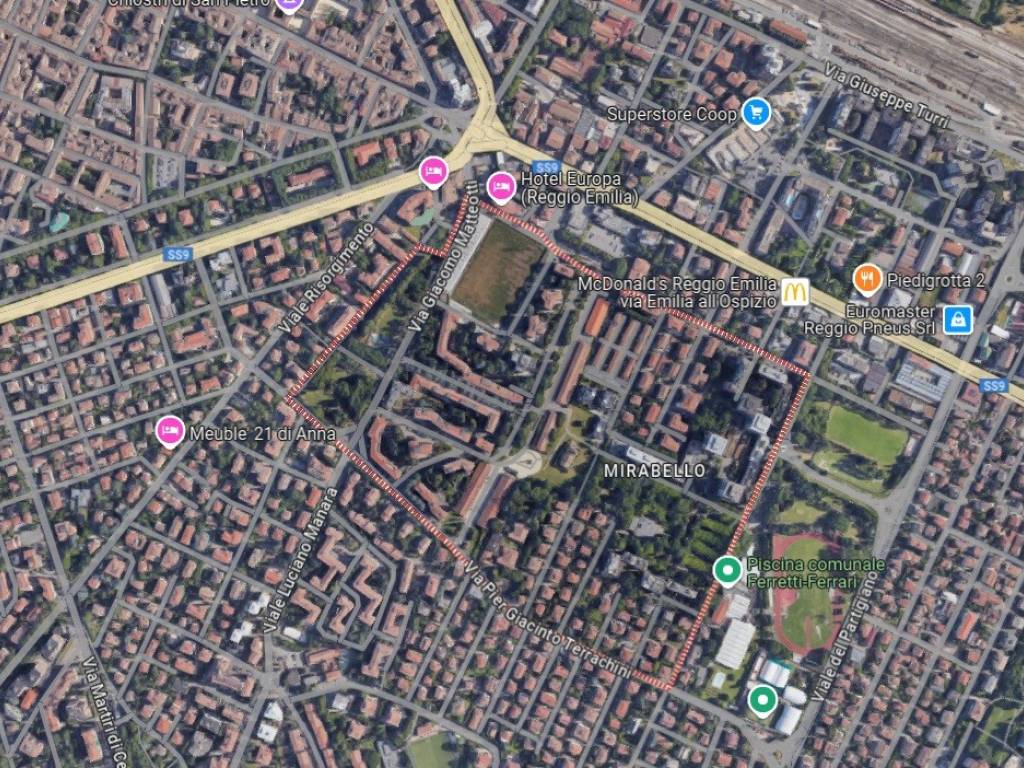Open the Piedigrotta 2 restaurant pin
Image resolution: width=1024 pixels, height=768 pixels.
pyautogui.click(x=868, y=279)
